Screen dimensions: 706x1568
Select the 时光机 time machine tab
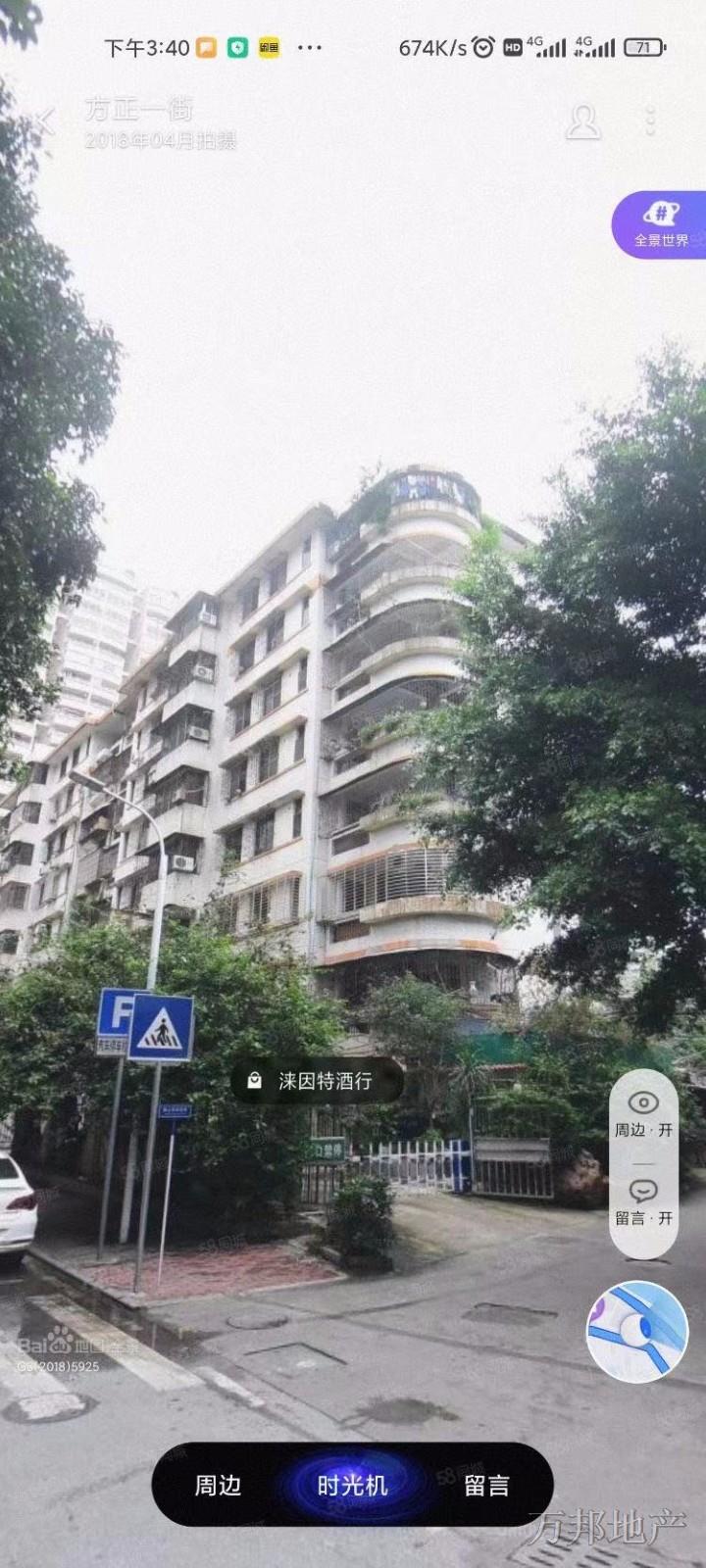point(353,1485)
